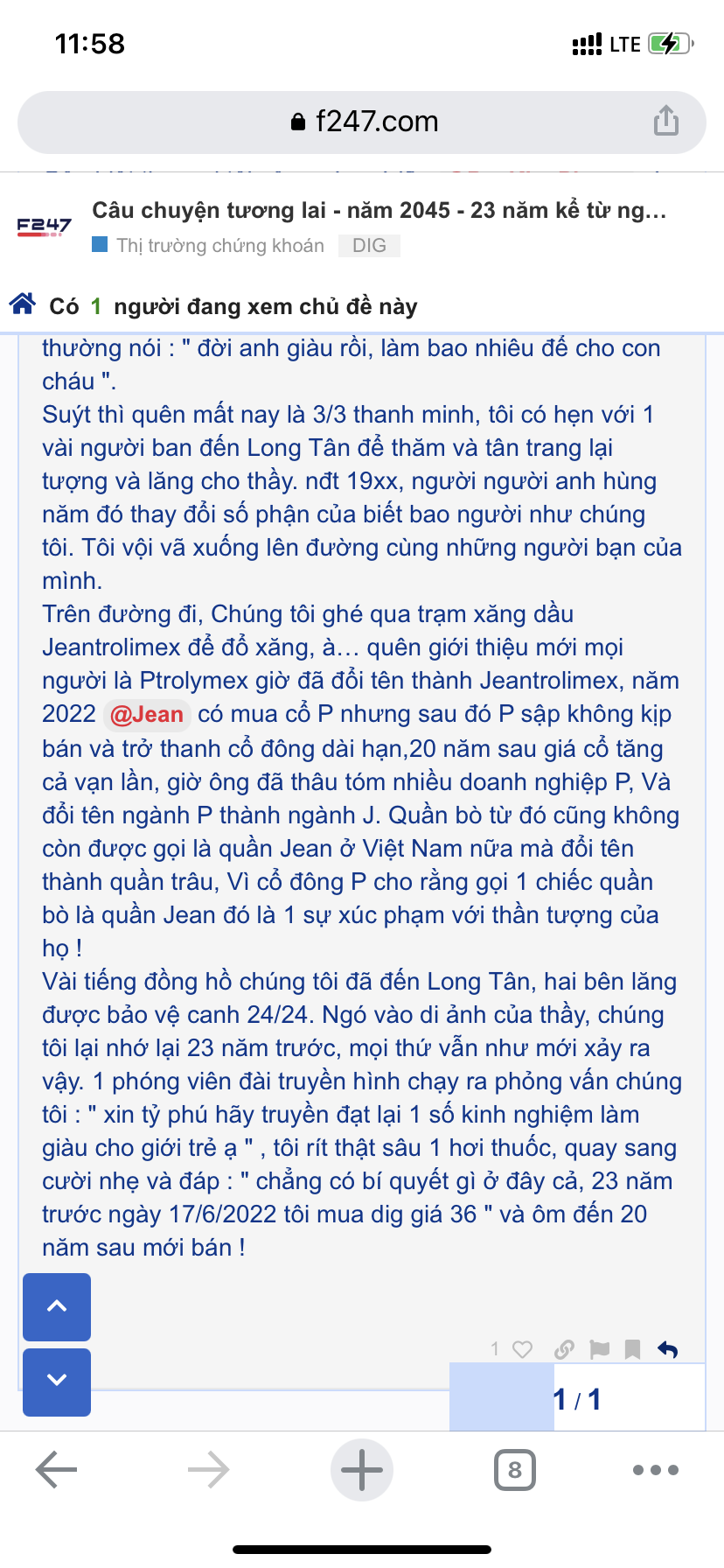
Task: Open the topic title at the top
Action: click(379, 211)
